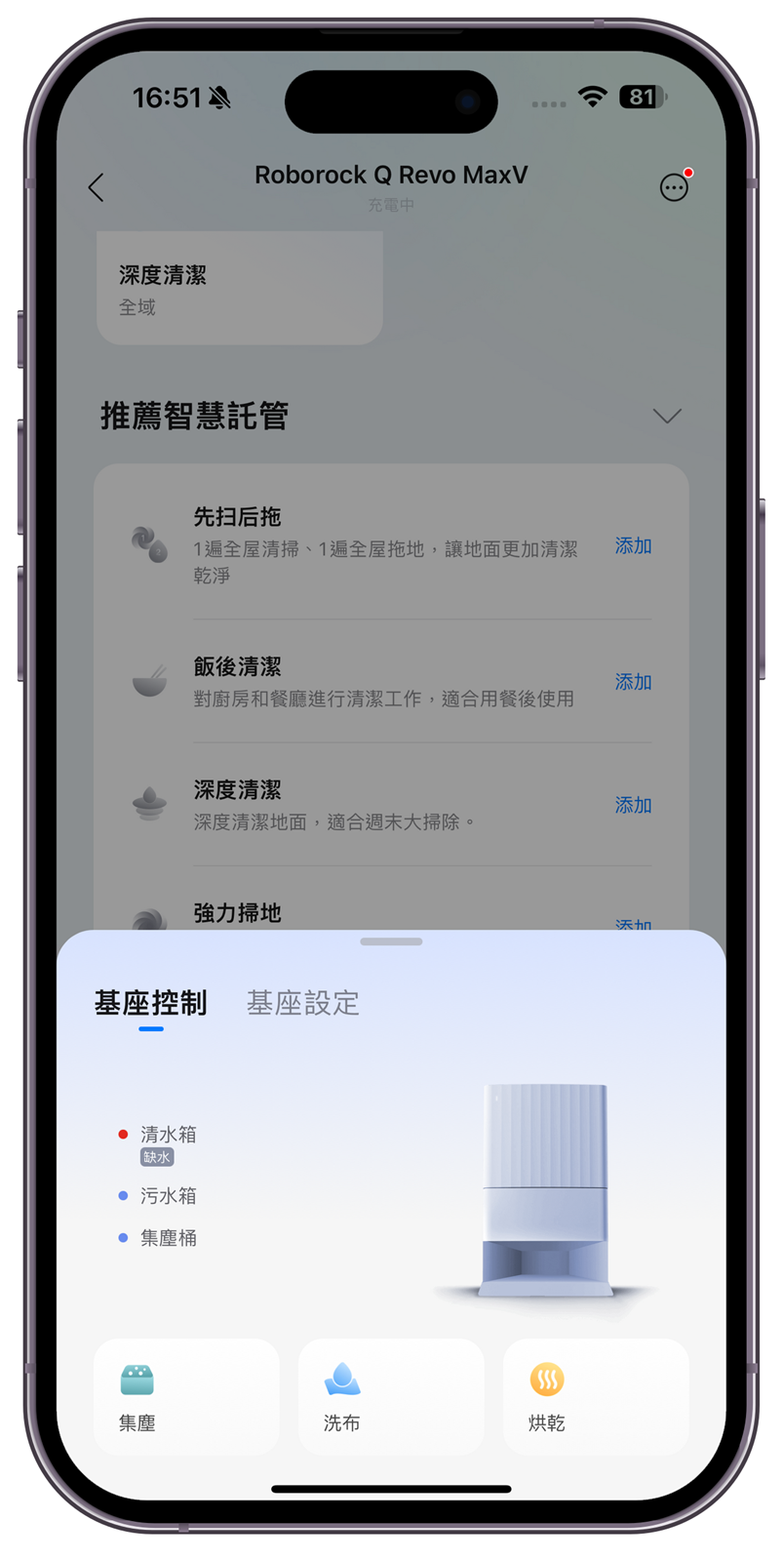The width and height of the screenshot is (784, 1561).
Task: Select the 基座控制 tab
Action: (151, 1003)
